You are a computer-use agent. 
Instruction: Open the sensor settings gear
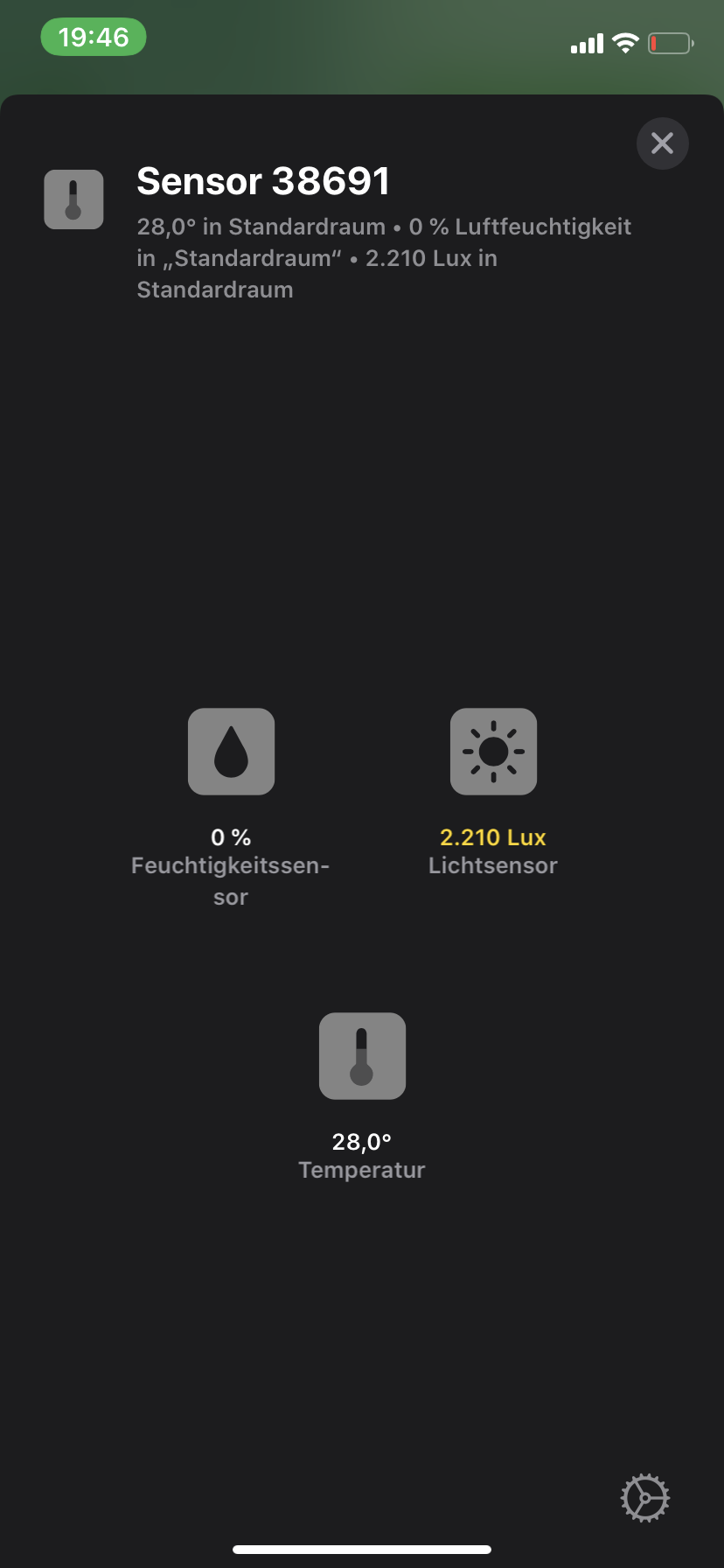pyautogui.click(x=645, y=1497)
